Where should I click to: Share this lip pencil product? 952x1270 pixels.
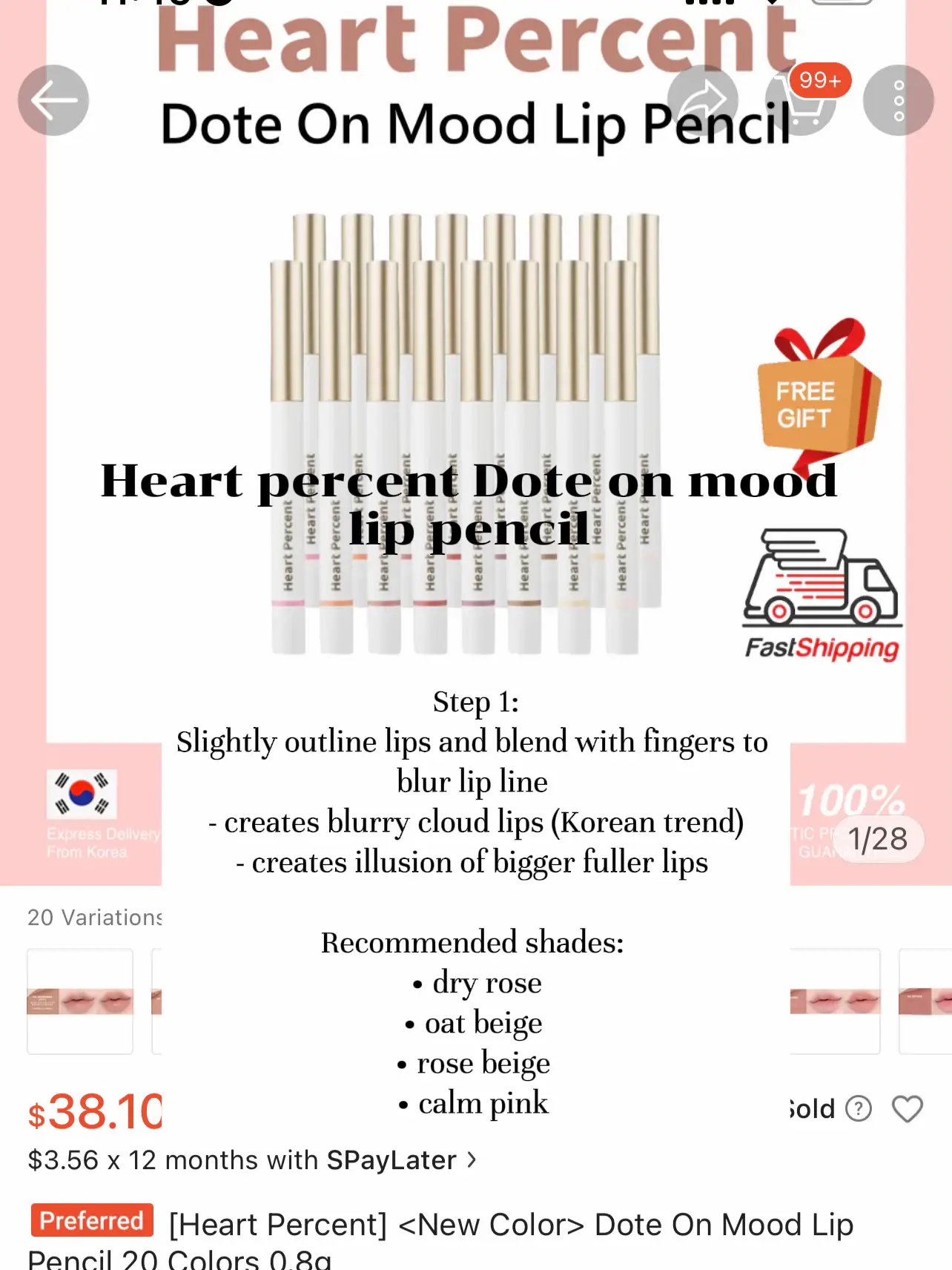coord(702,100)
